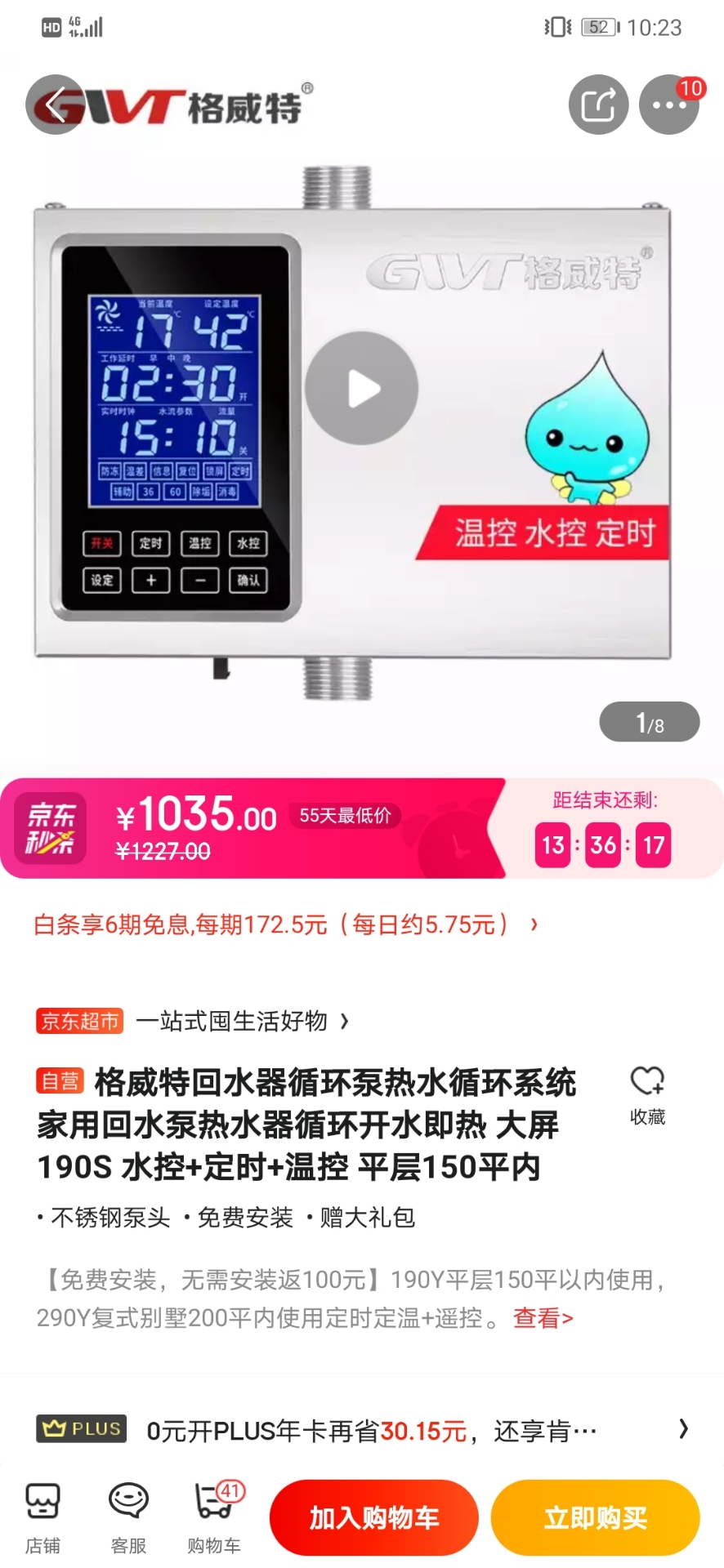724x1568 pixels.
Task: Add product to 收藏 favorites
Action: coord(647,1096)
